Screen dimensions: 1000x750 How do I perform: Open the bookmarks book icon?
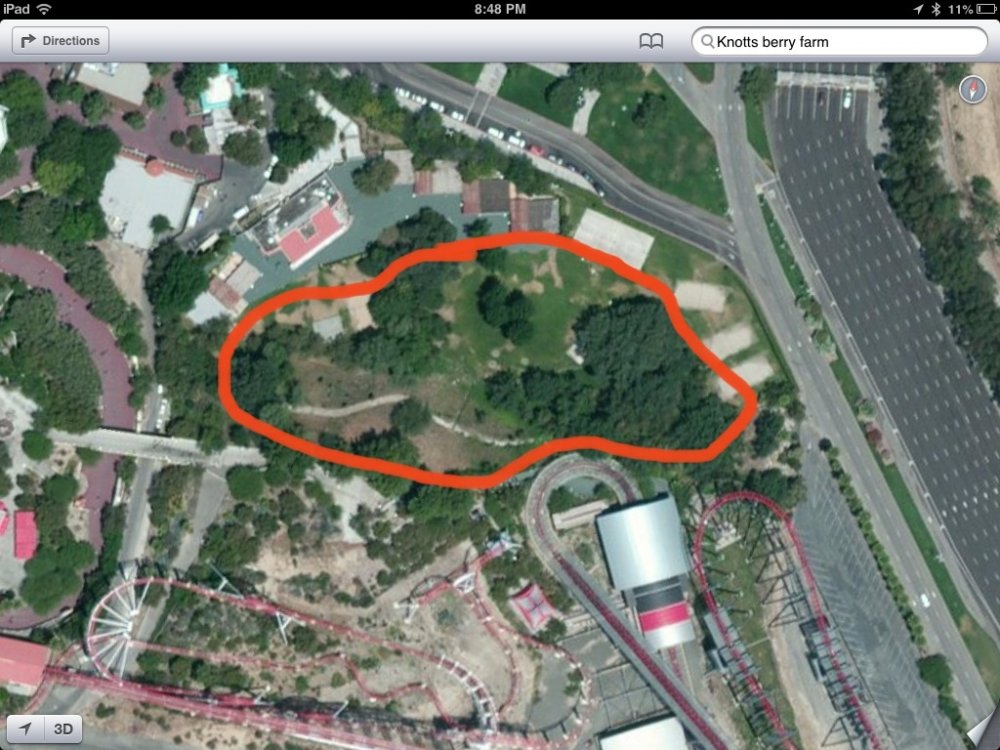pos(651,41)
